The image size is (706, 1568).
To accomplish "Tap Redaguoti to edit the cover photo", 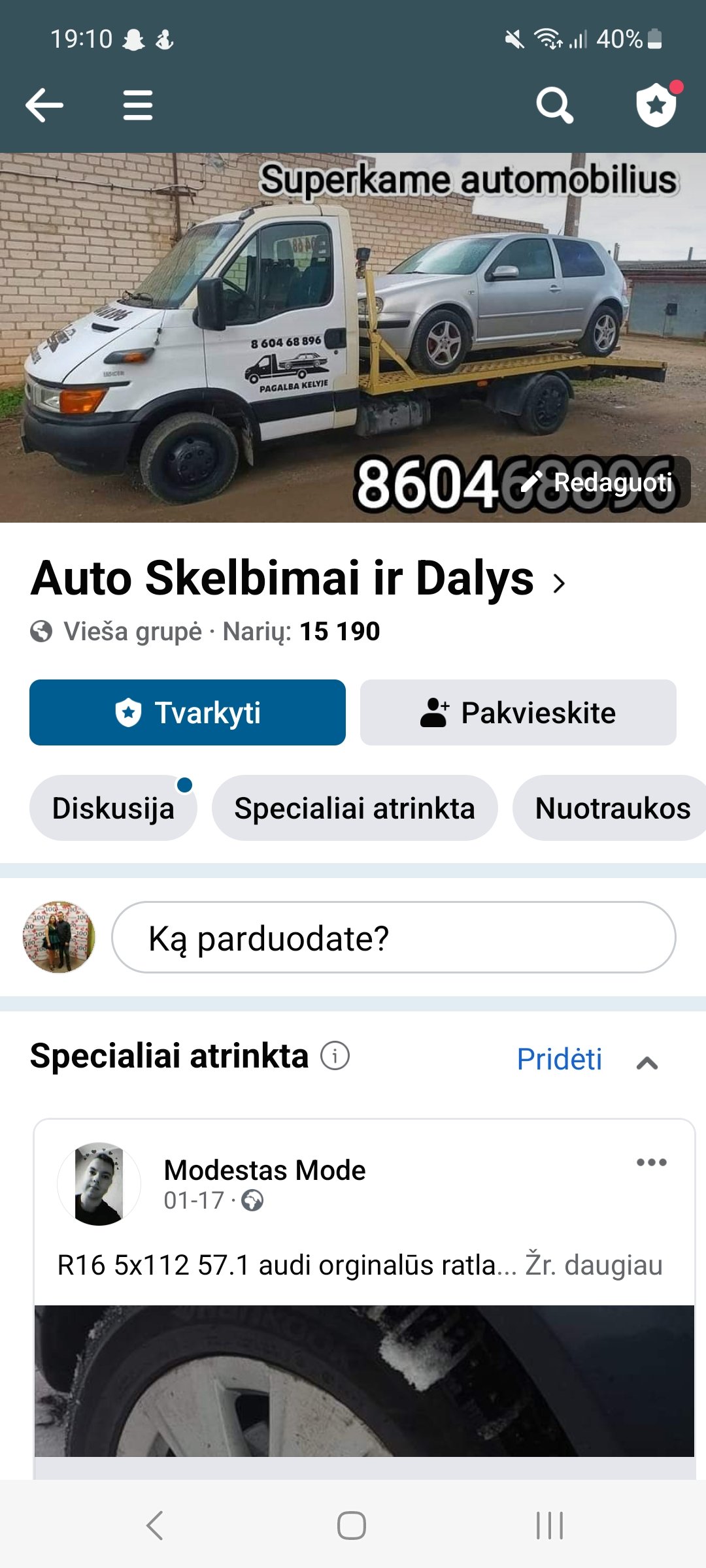I will point(597,482).
